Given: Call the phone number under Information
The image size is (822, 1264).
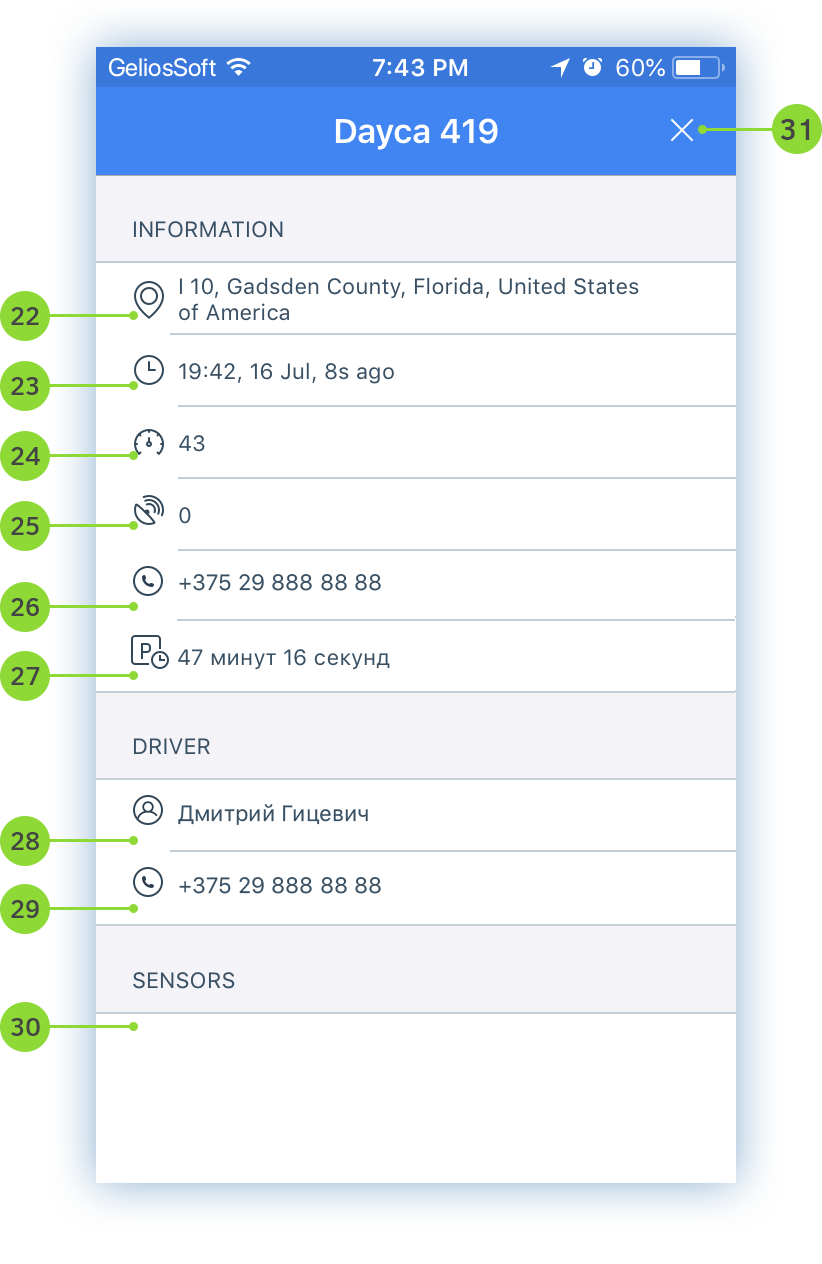Looking at the screenshot, I should coord(279,582).
